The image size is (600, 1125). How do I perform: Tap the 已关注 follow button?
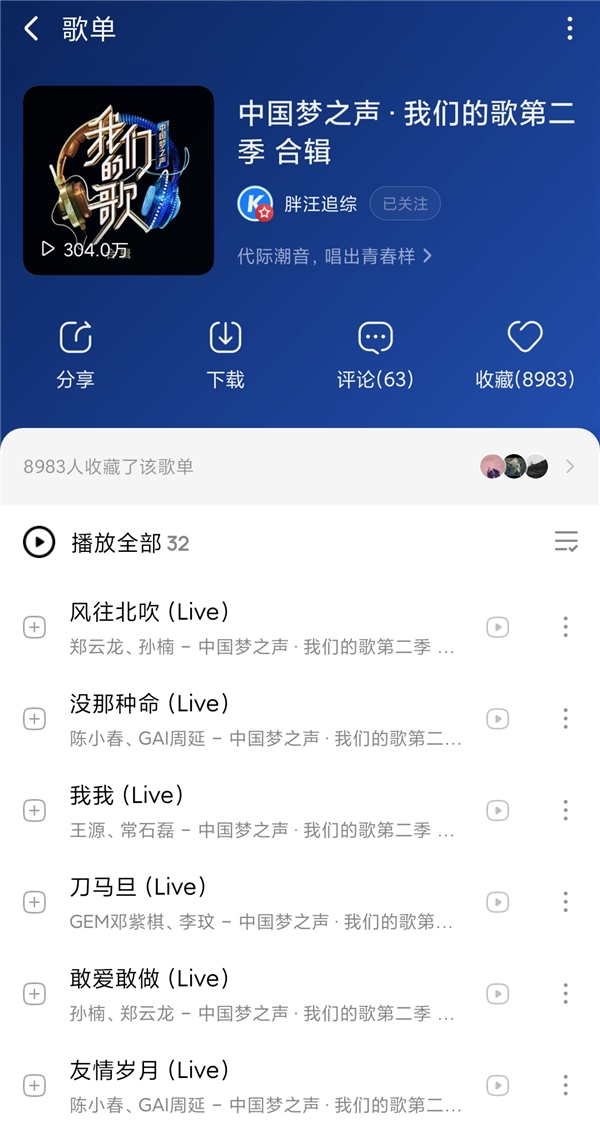click(405, 204)
